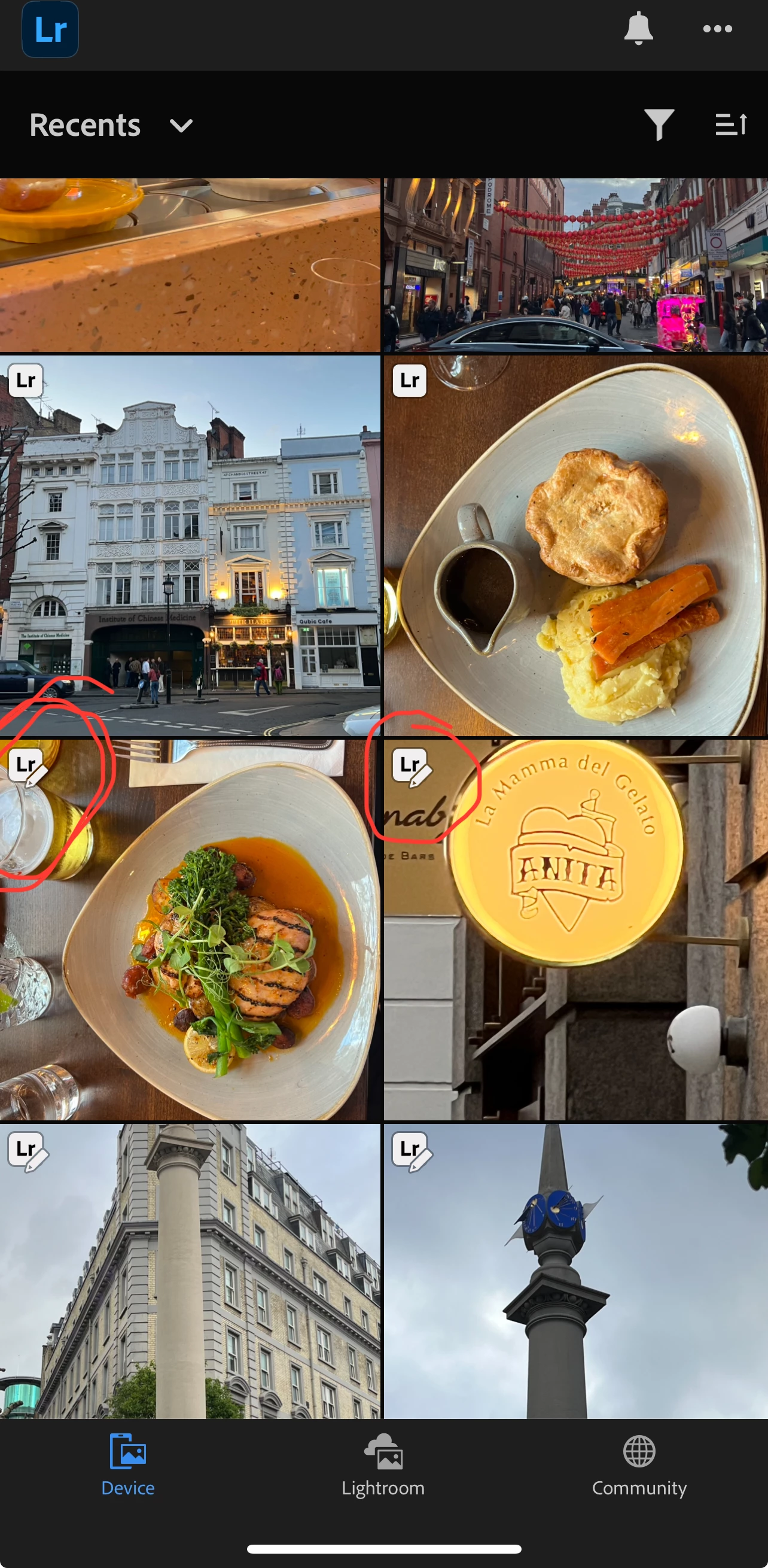The width and height of the screenshot is (768, 1568).
Task: Open the Anita gelato sign photo
Action: point(575,931)
